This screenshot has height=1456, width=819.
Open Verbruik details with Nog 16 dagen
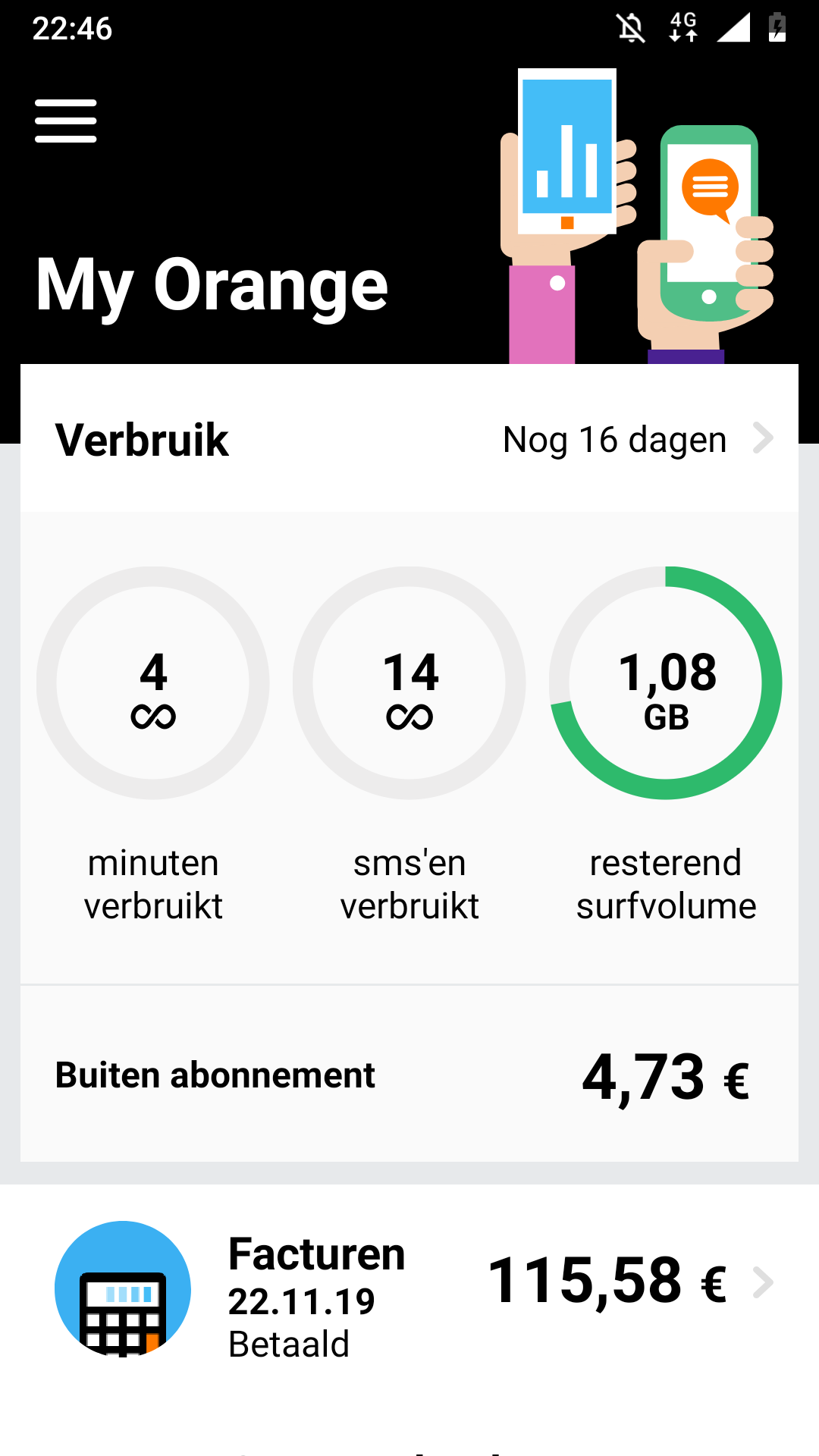409,439
